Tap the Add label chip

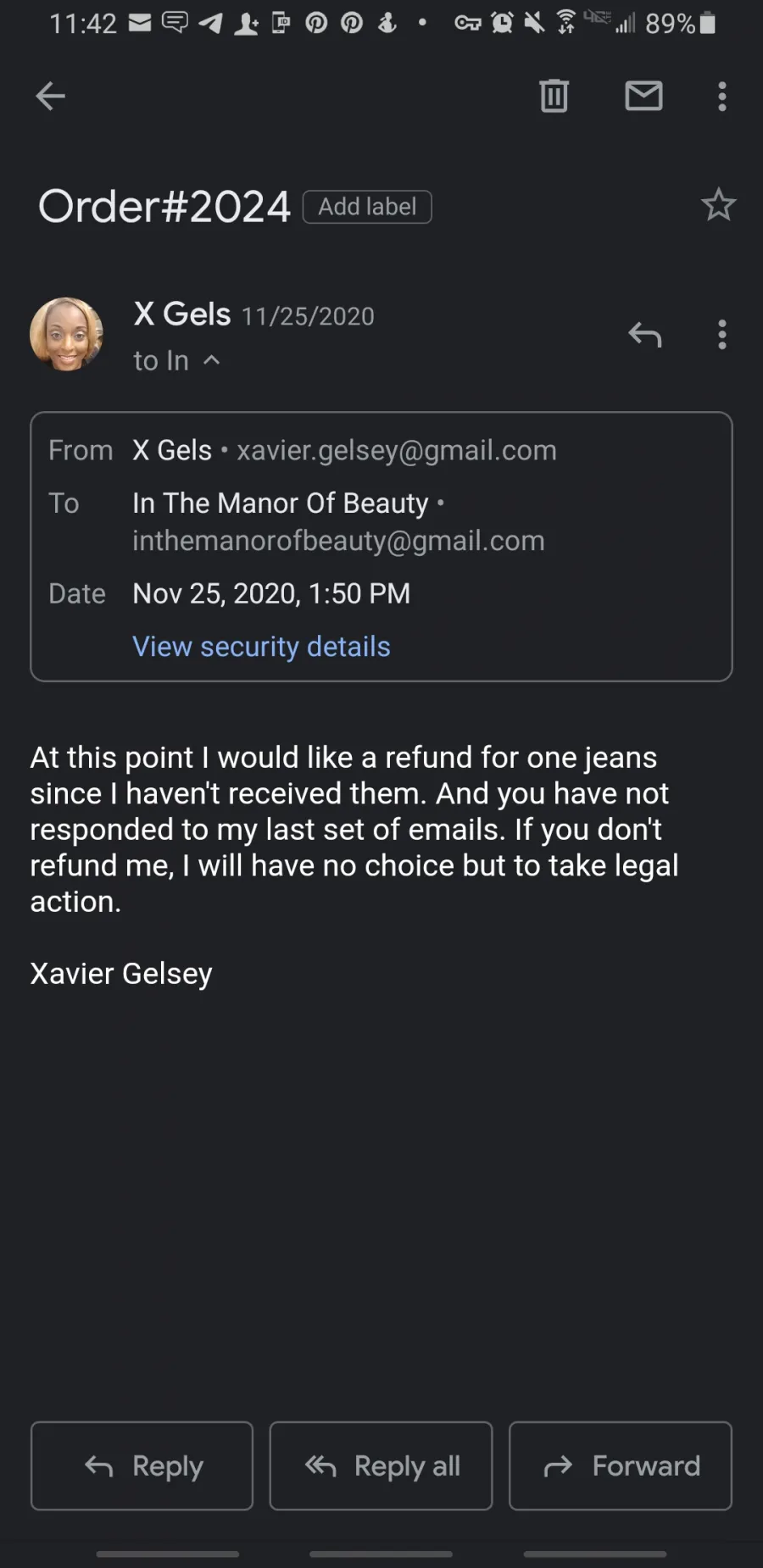(x=367, y=207)
